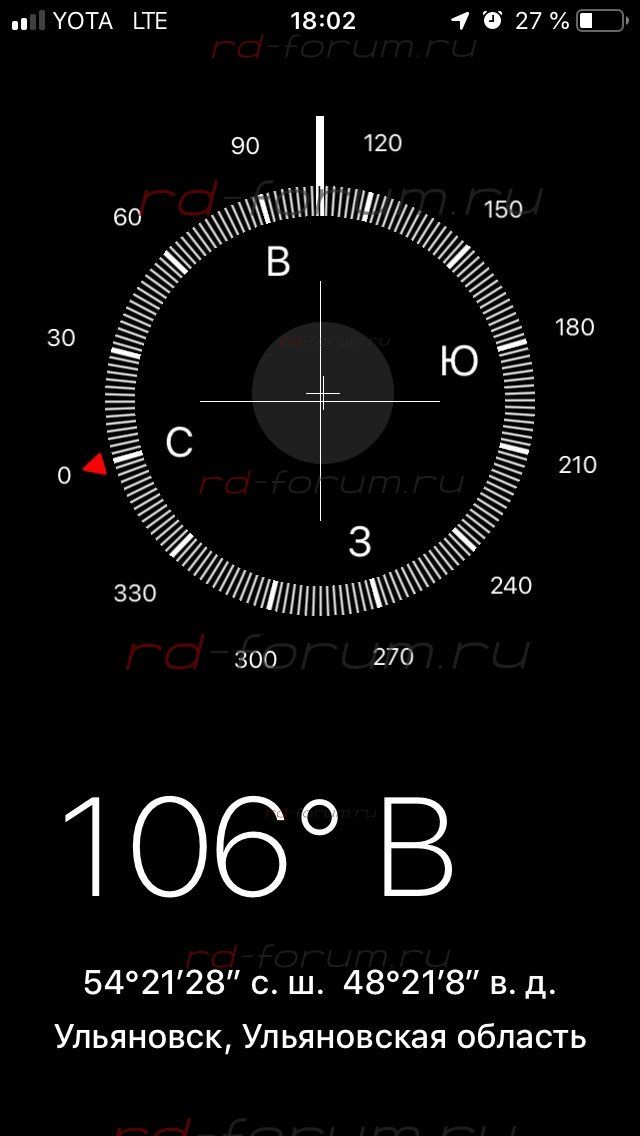This screenshot has height=1136, width=640.
Task: Tap the compass dial to lock the bearing
Action: (x=320, y=401)
